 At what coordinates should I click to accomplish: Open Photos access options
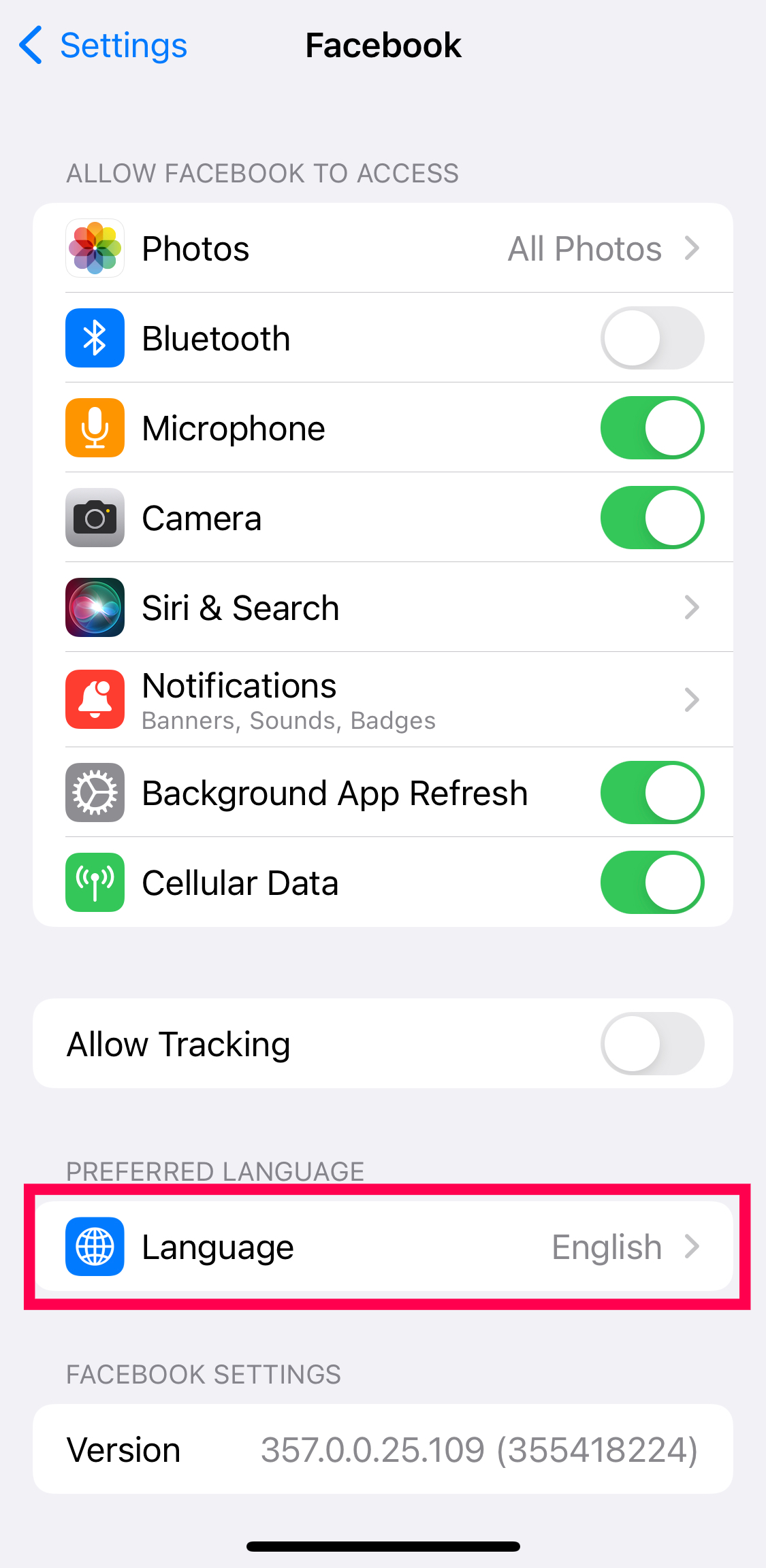point(383,248)
